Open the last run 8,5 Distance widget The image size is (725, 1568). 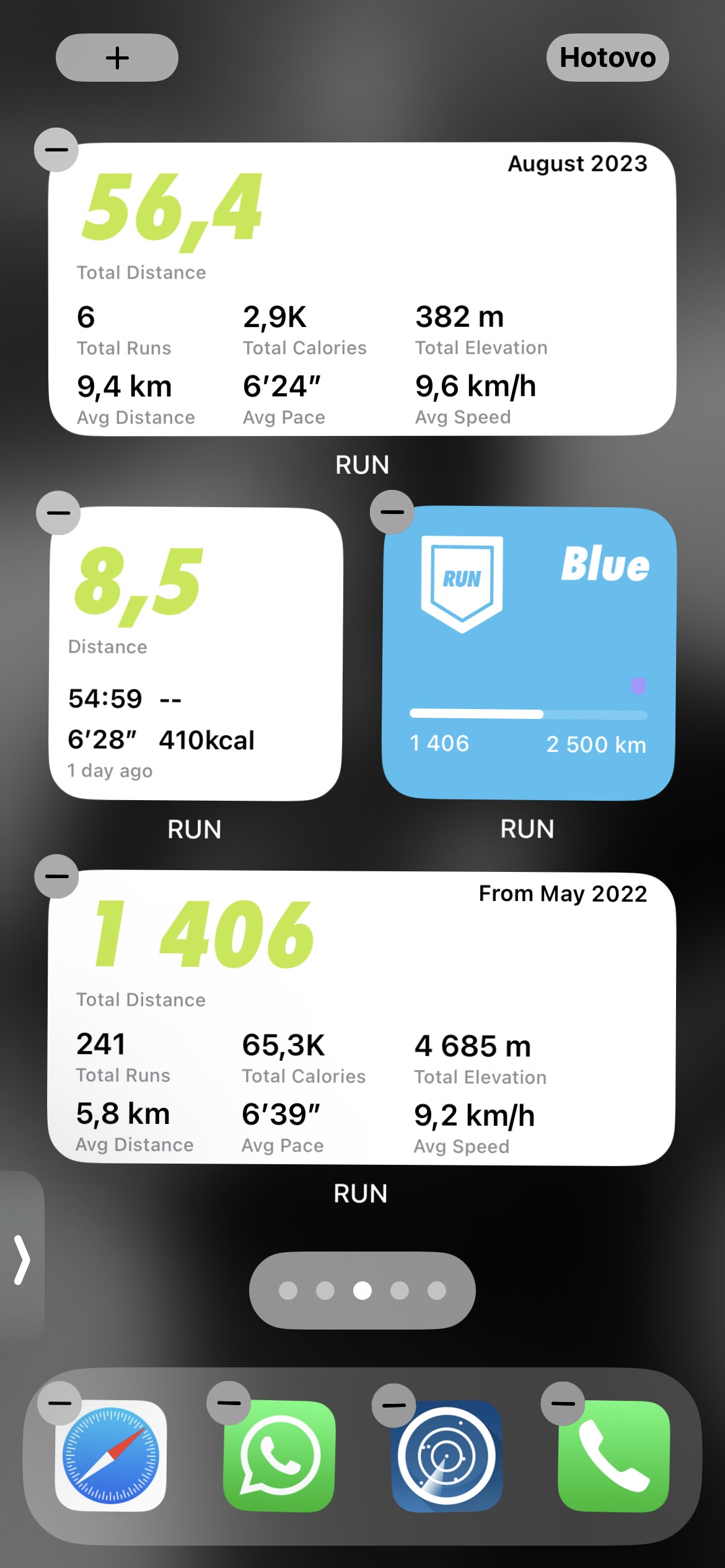(x=195, y=654)
